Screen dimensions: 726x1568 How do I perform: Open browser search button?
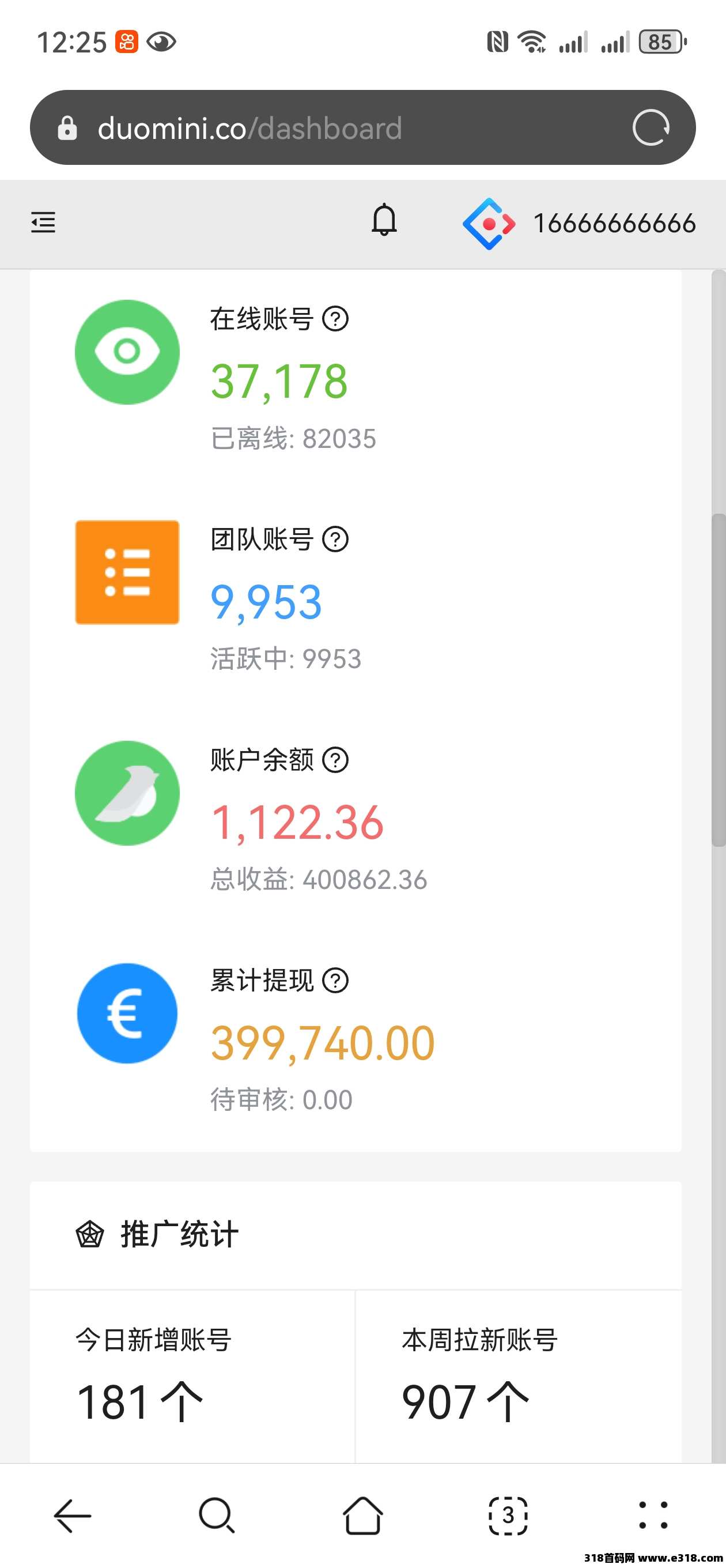click(x=217, y=1515)
